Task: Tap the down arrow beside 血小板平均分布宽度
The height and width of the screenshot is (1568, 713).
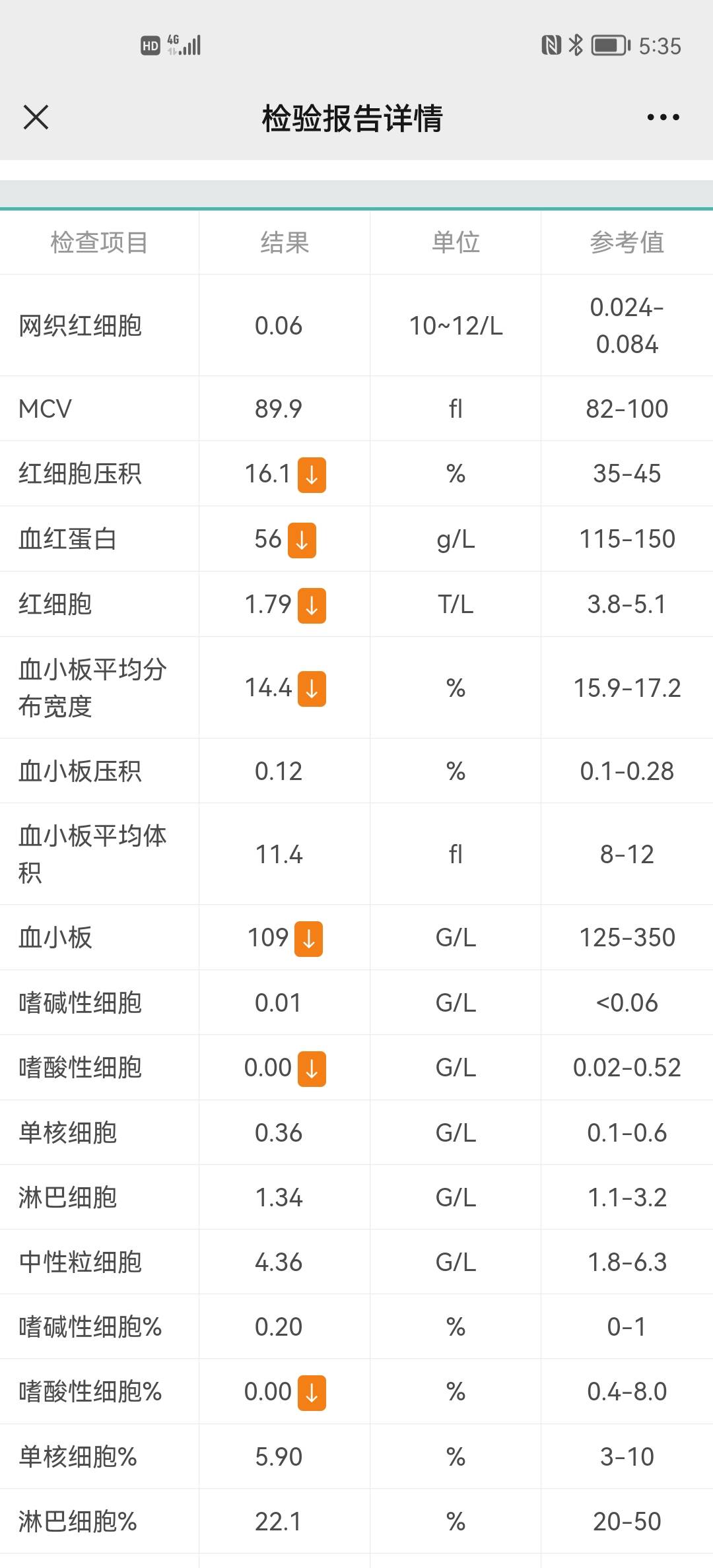Action: click(312, 688)
